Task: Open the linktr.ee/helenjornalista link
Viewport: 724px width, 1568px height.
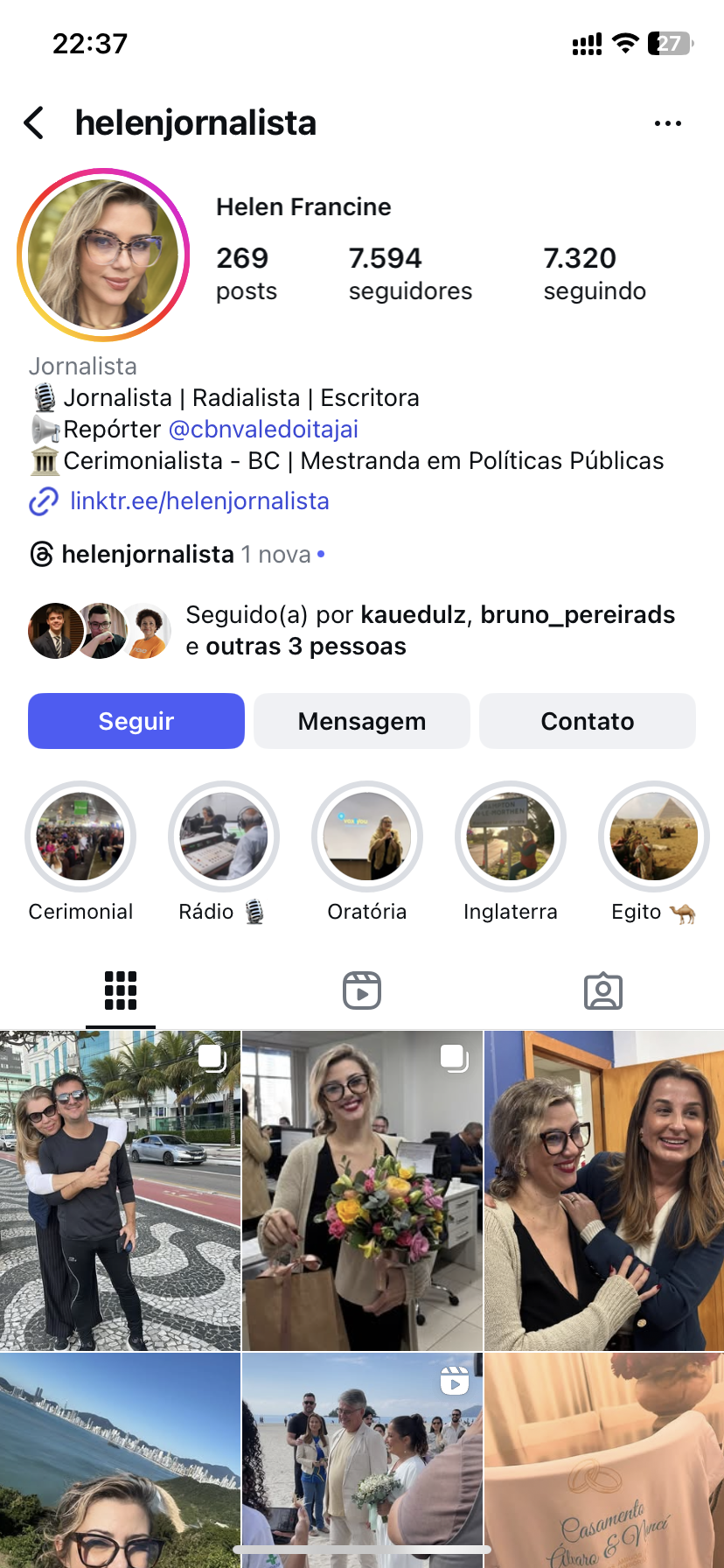Action: tap(199, 501)
